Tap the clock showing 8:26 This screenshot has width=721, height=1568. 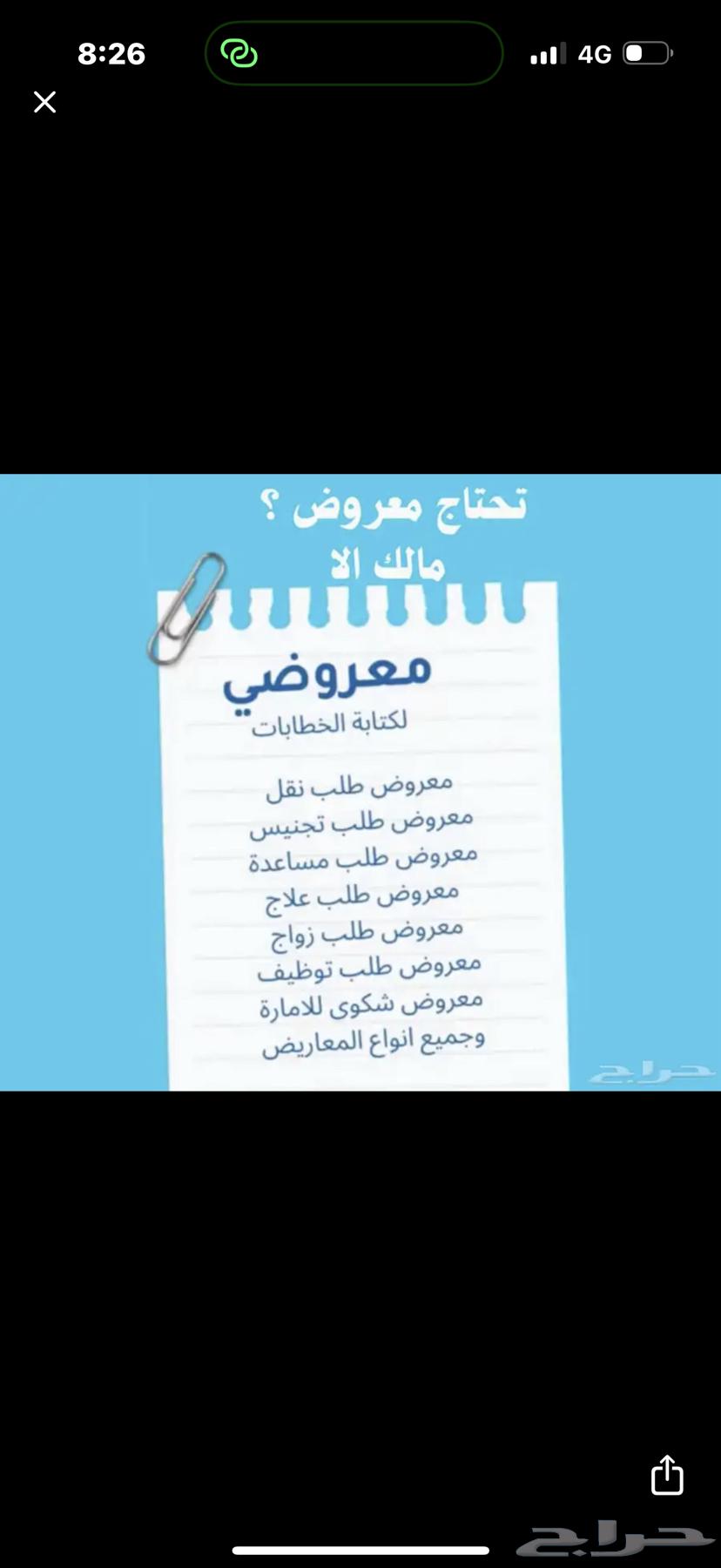click(x=111, y=53)
